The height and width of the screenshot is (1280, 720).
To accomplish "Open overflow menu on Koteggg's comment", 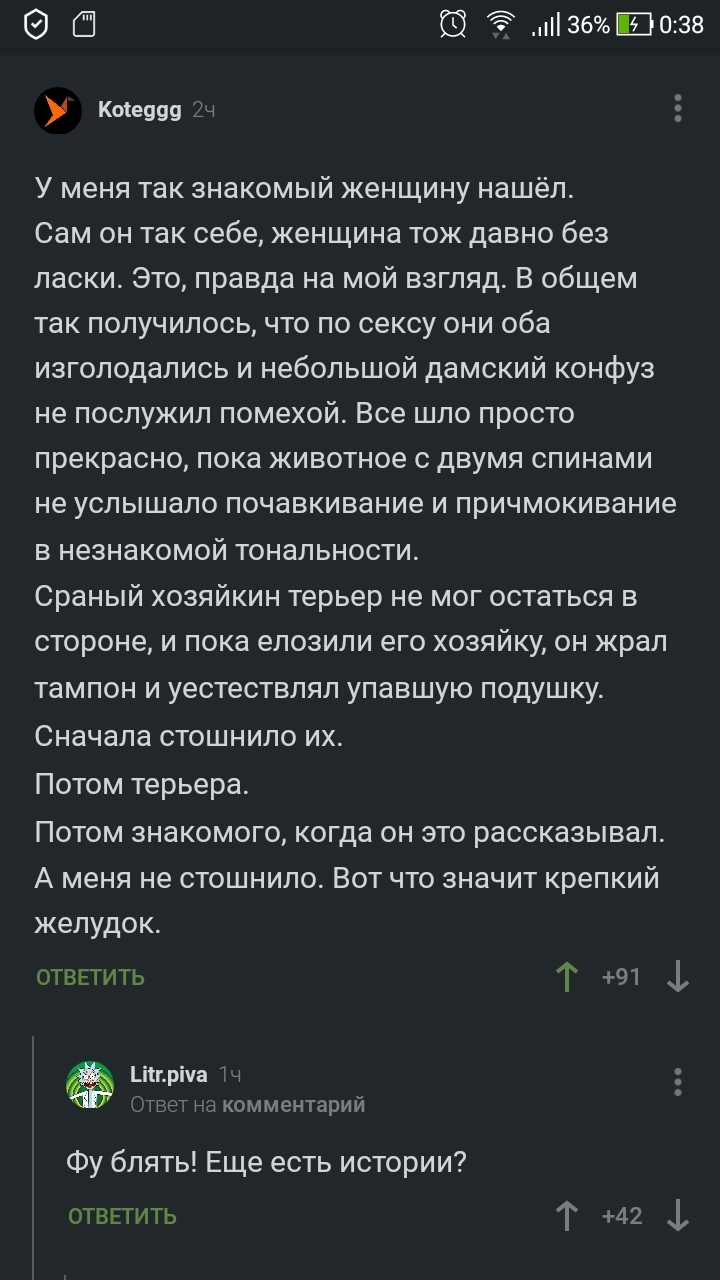I will (x=678, y=108).
